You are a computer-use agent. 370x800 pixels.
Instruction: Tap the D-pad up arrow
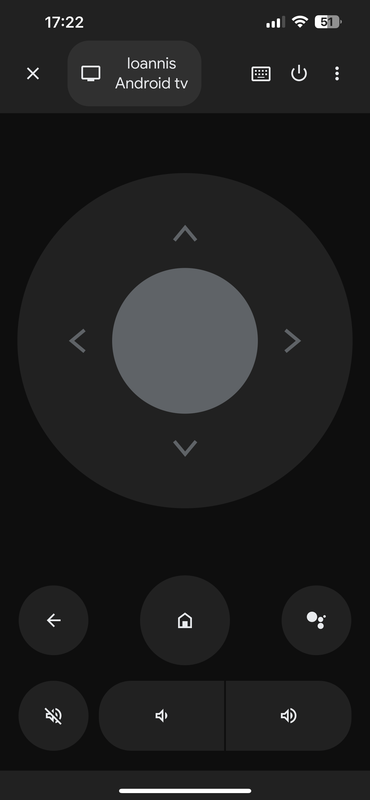click(x=185, y=234)
